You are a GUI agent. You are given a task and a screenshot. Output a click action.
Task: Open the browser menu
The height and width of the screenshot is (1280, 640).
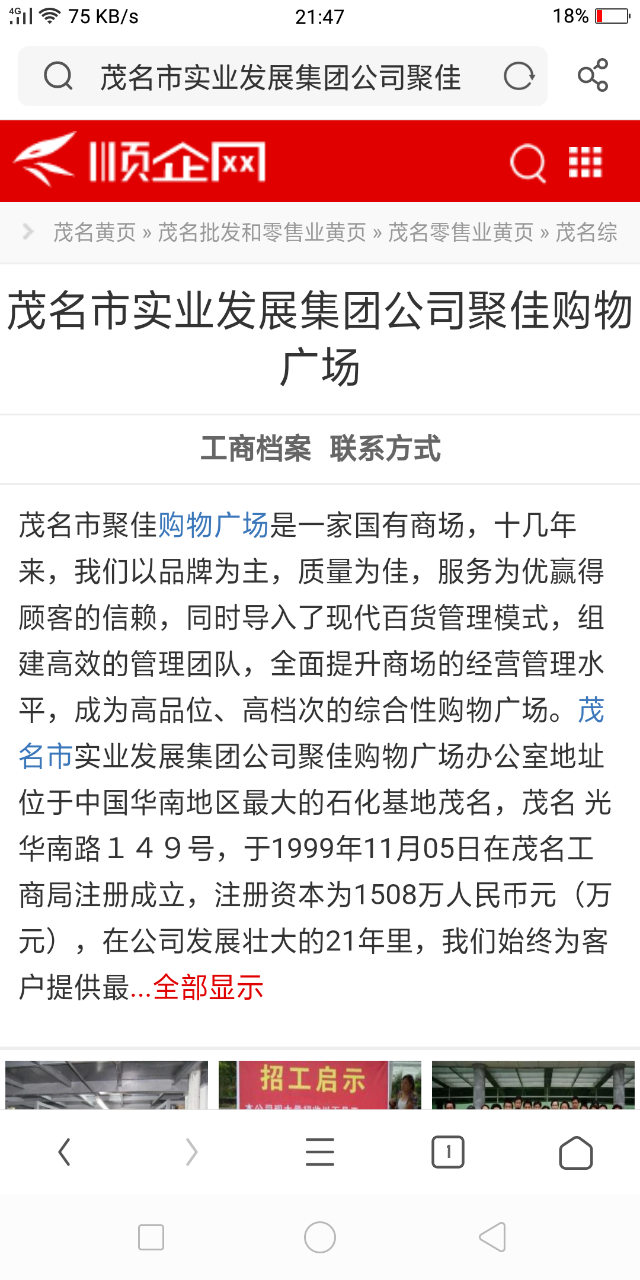320,1153
